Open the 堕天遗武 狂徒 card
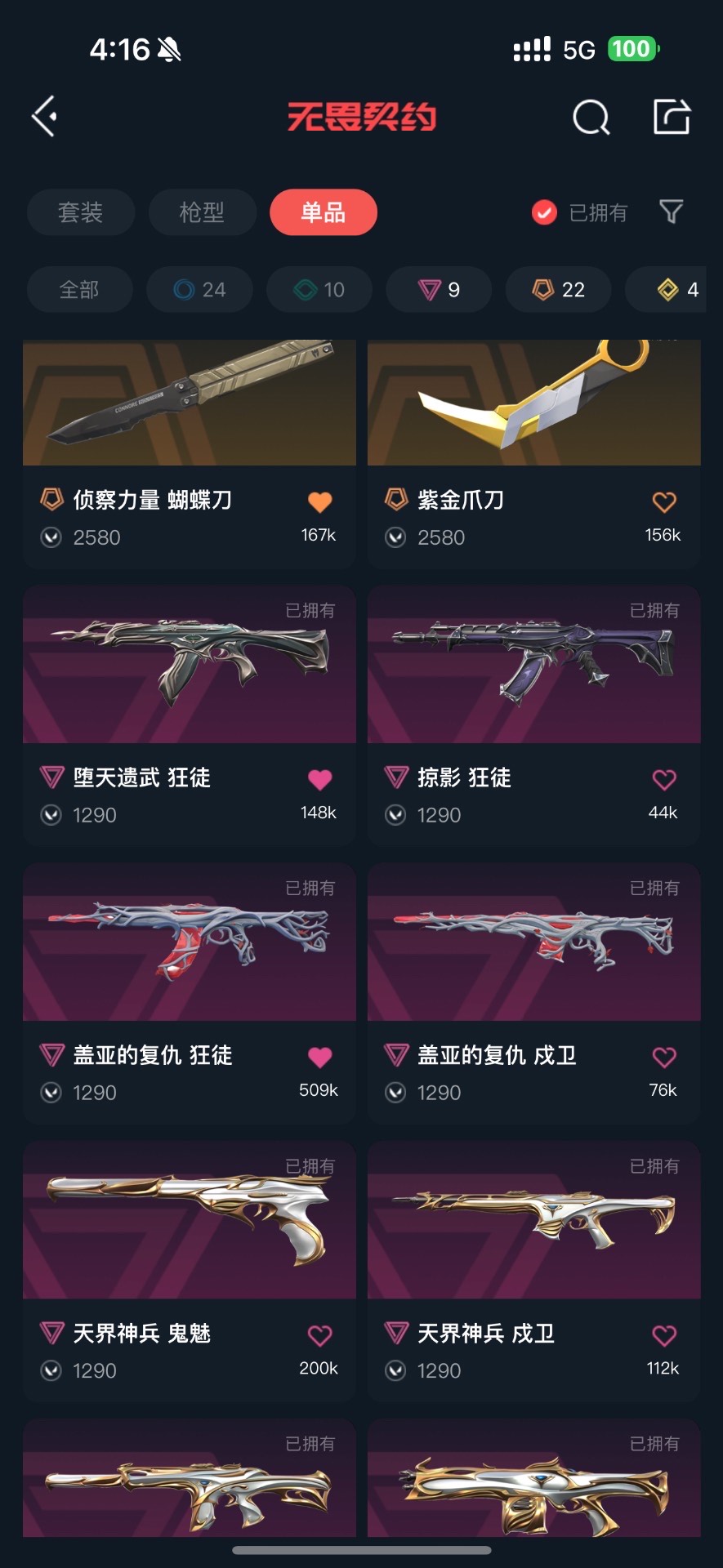 point(189,678)
